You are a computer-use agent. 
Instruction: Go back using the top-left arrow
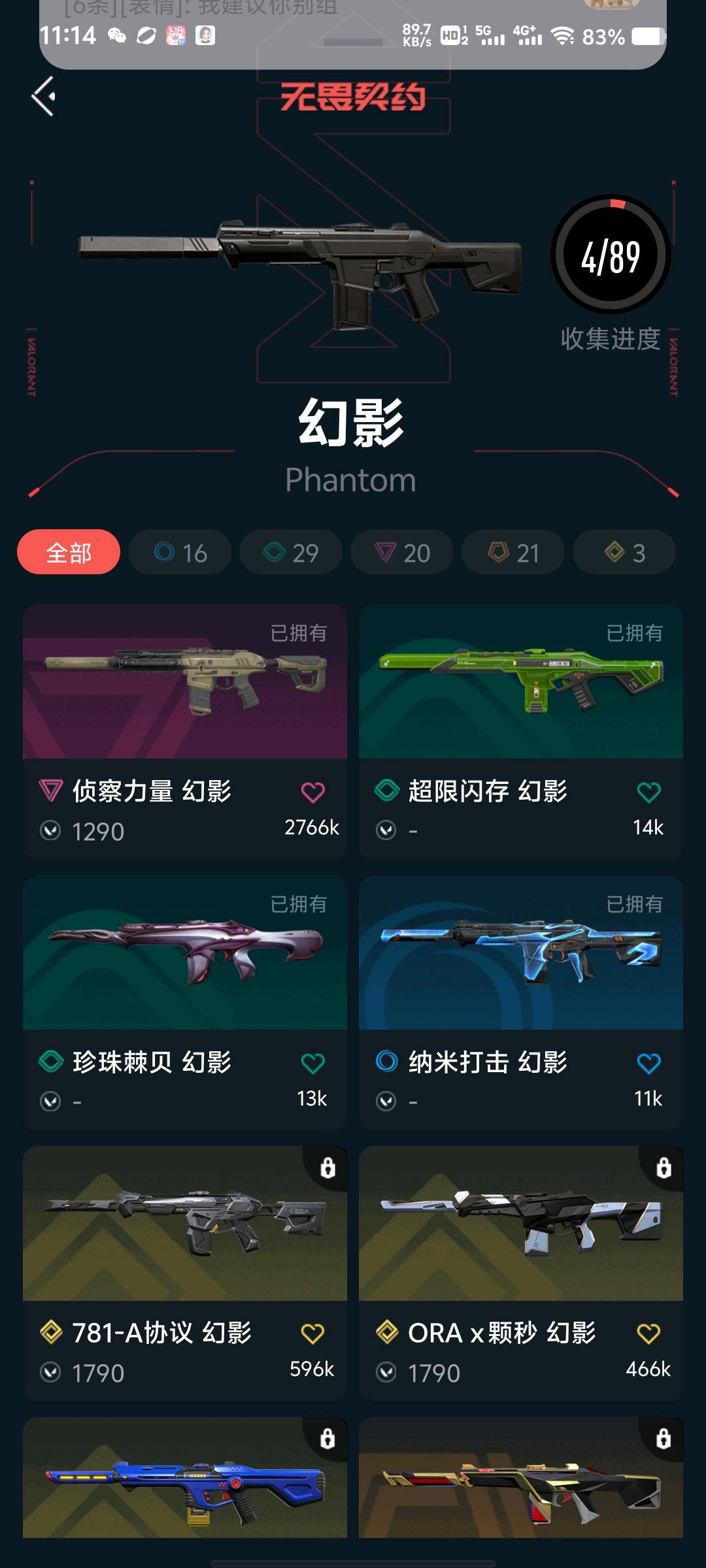(x=43, y=97)
